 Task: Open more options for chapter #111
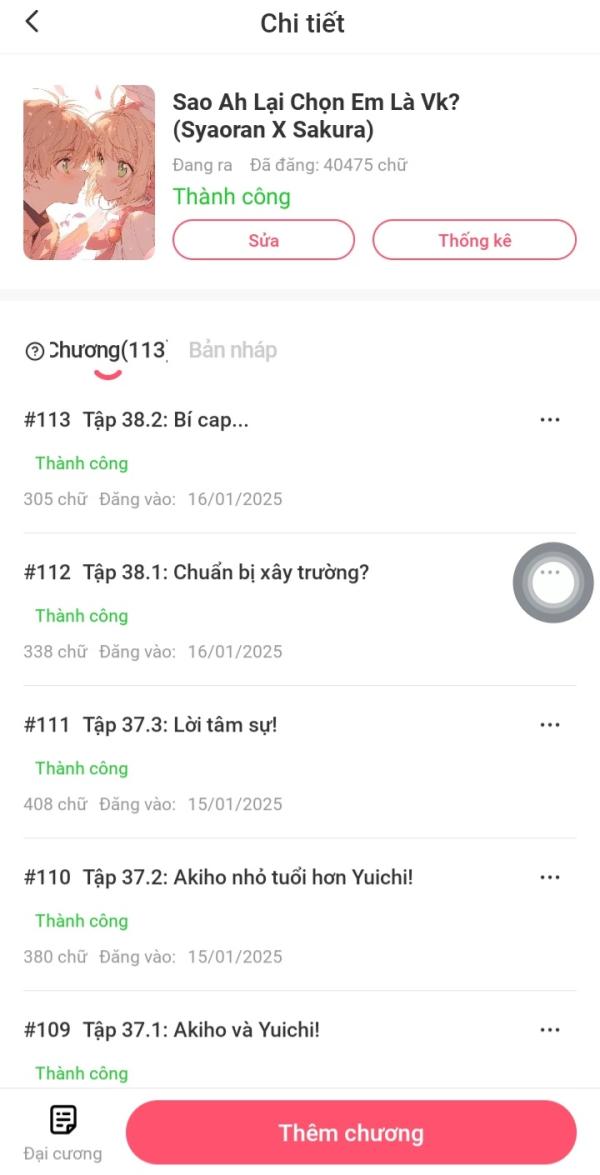point(549,725)
